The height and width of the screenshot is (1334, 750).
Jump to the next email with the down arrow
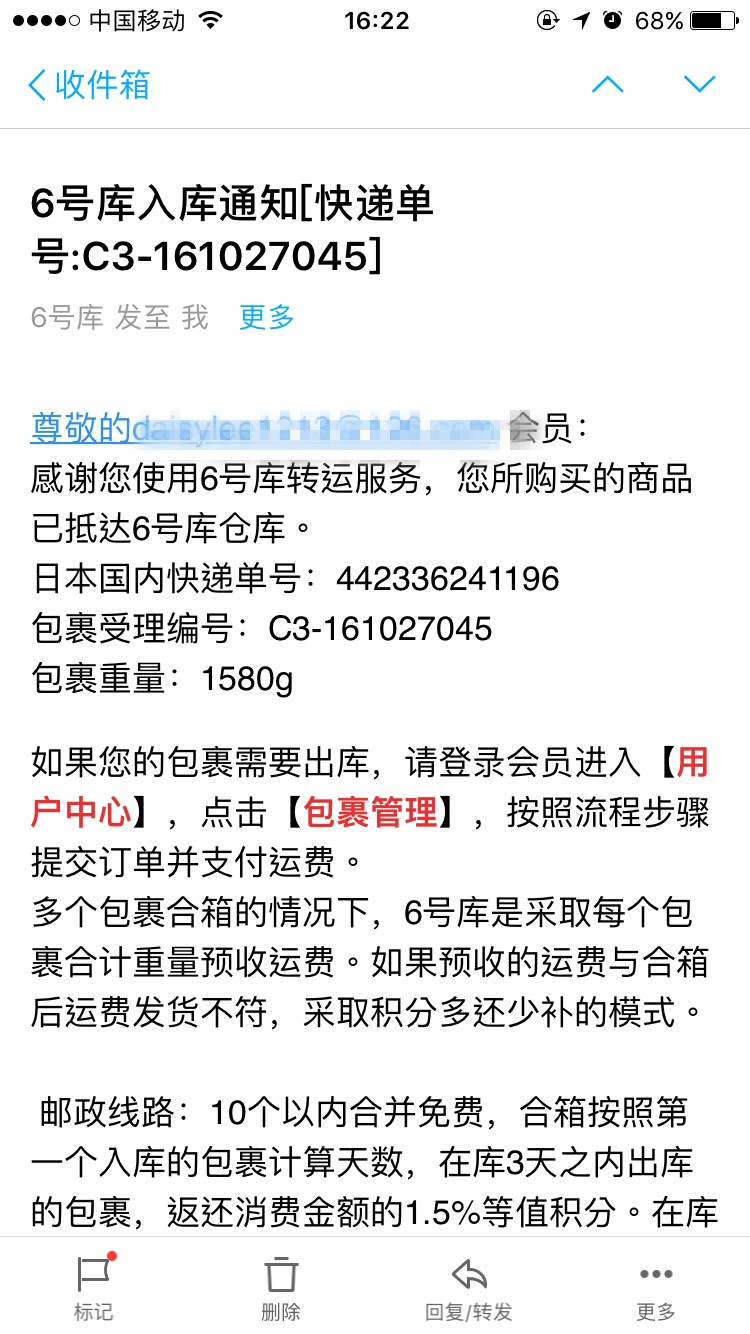point(699,84)
